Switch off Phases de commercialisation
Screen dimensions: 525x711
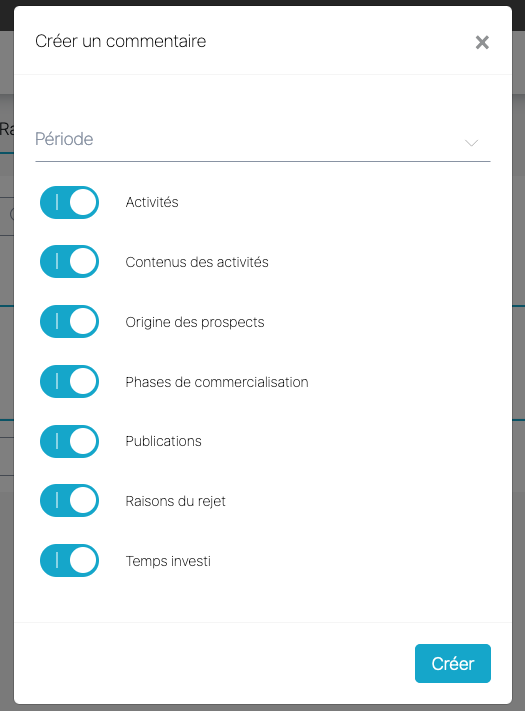click(69, 381)
